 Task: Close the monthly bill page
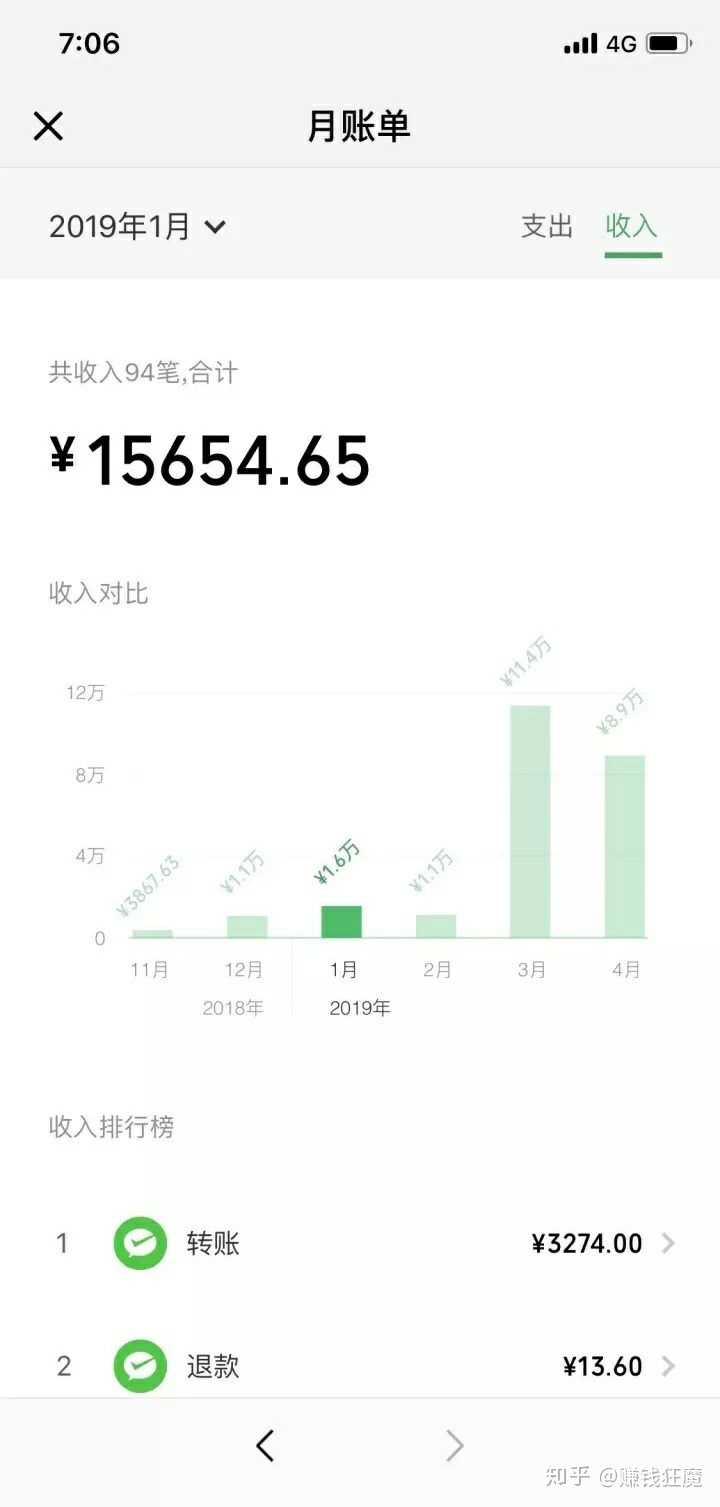48,126
